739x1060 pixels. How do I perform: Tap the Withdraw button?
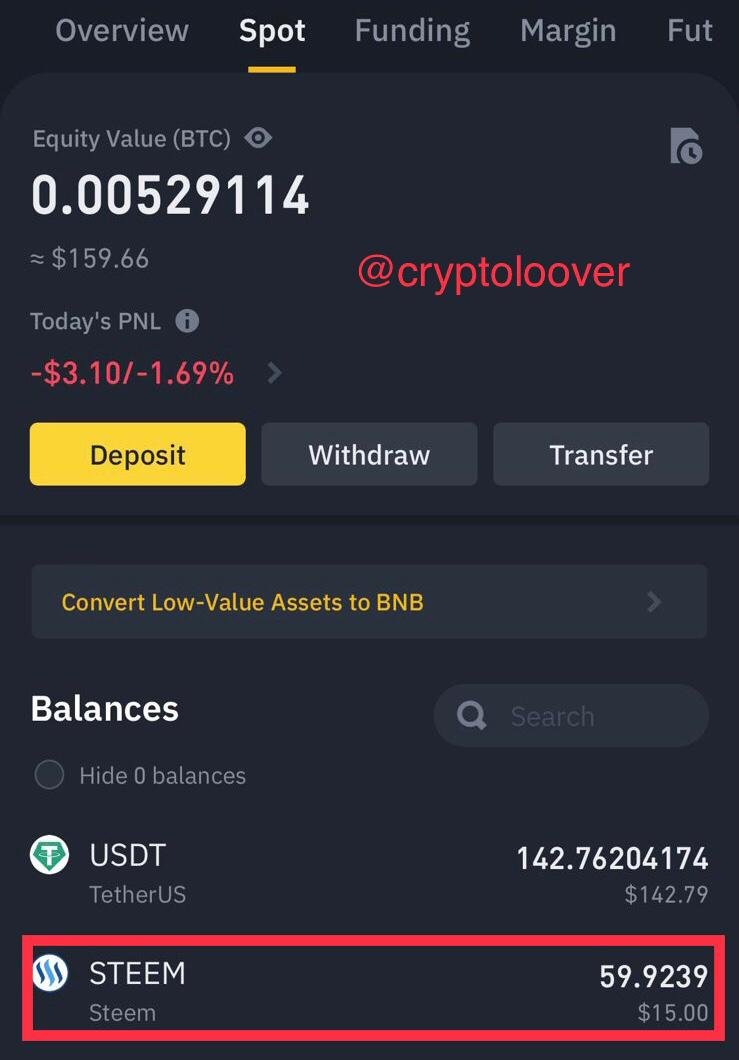click(x=369, y=455)
